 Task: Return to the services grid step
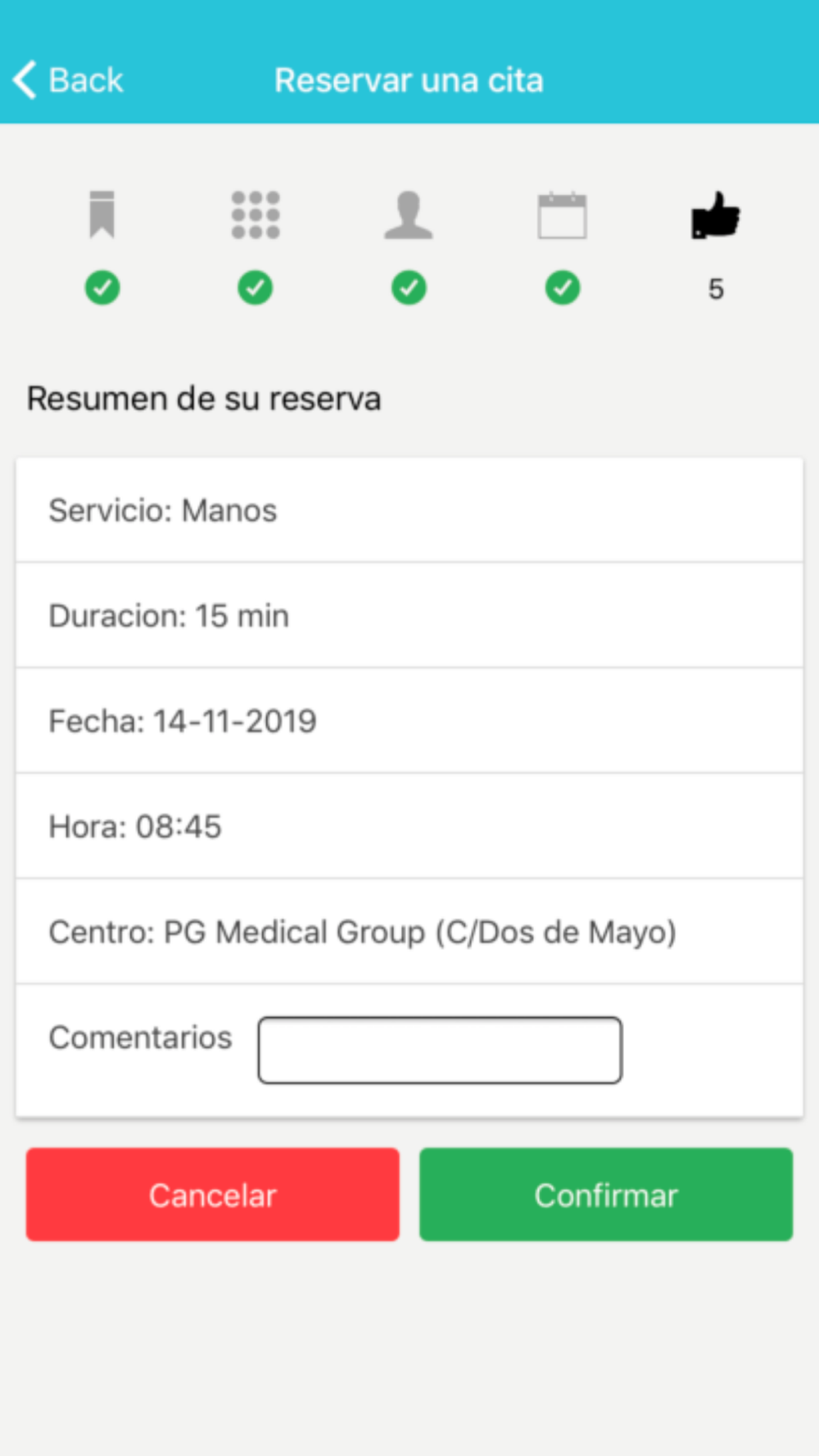pos(256,215)
